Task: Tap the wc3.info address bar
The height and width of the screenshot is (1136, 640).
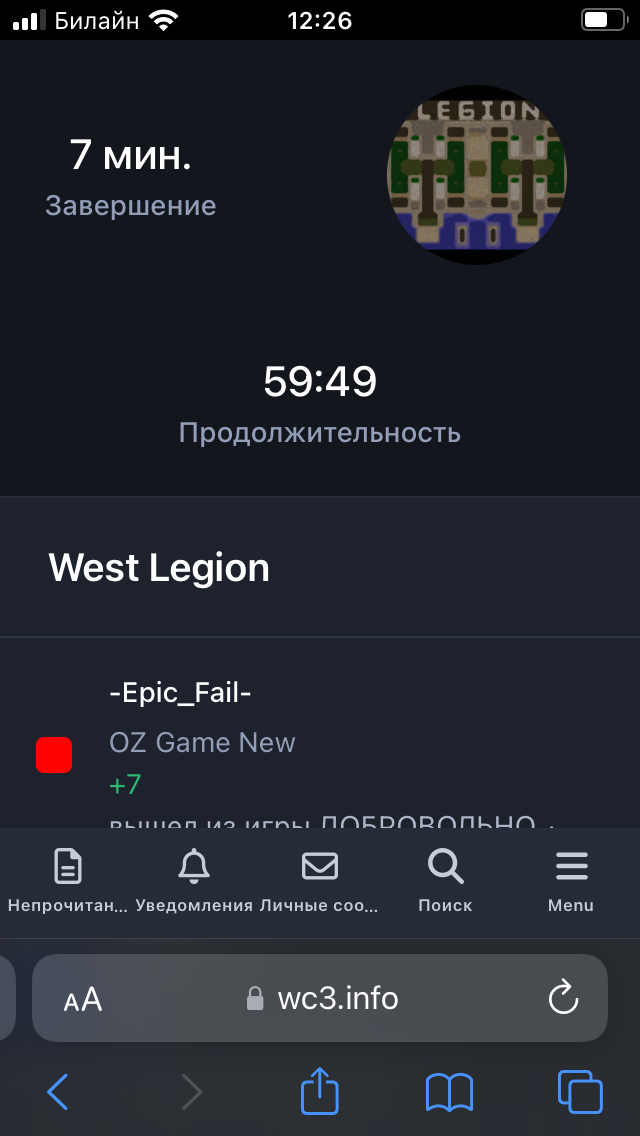Action: click(322, 998)
